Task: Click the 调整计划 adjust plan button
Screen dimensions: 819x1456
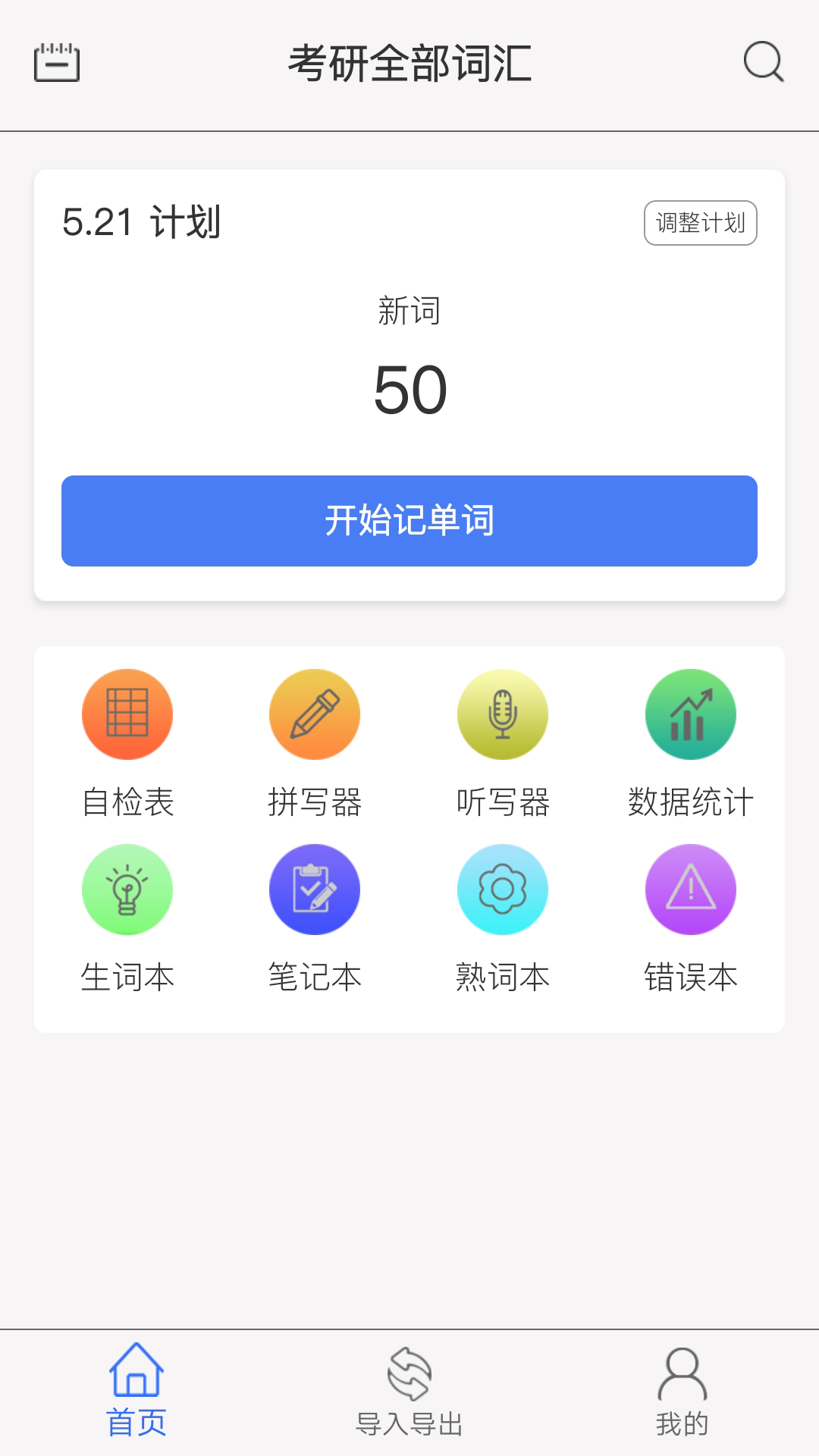Action: click(x=701, y=222)
